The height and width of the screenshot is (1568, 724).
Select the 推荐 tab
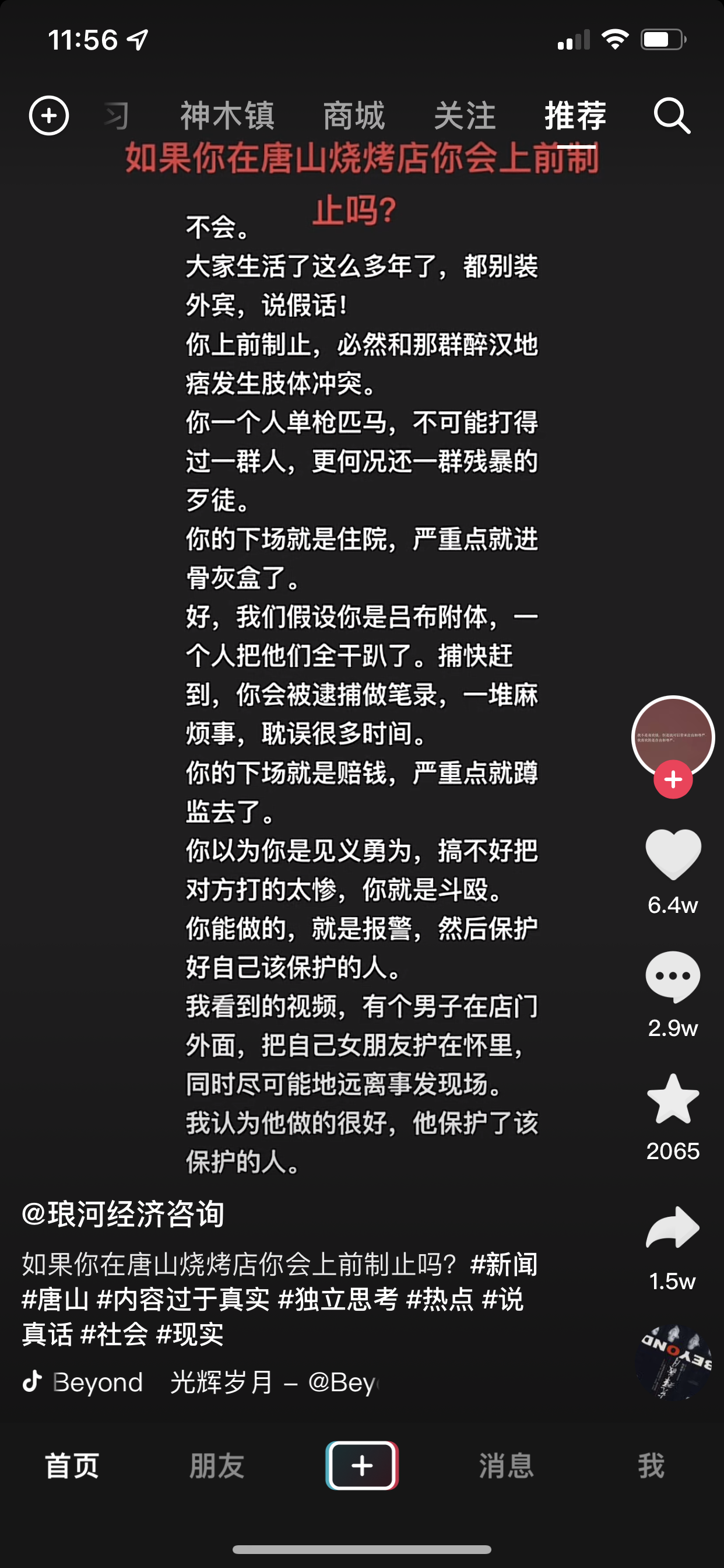tap(575, 115)
